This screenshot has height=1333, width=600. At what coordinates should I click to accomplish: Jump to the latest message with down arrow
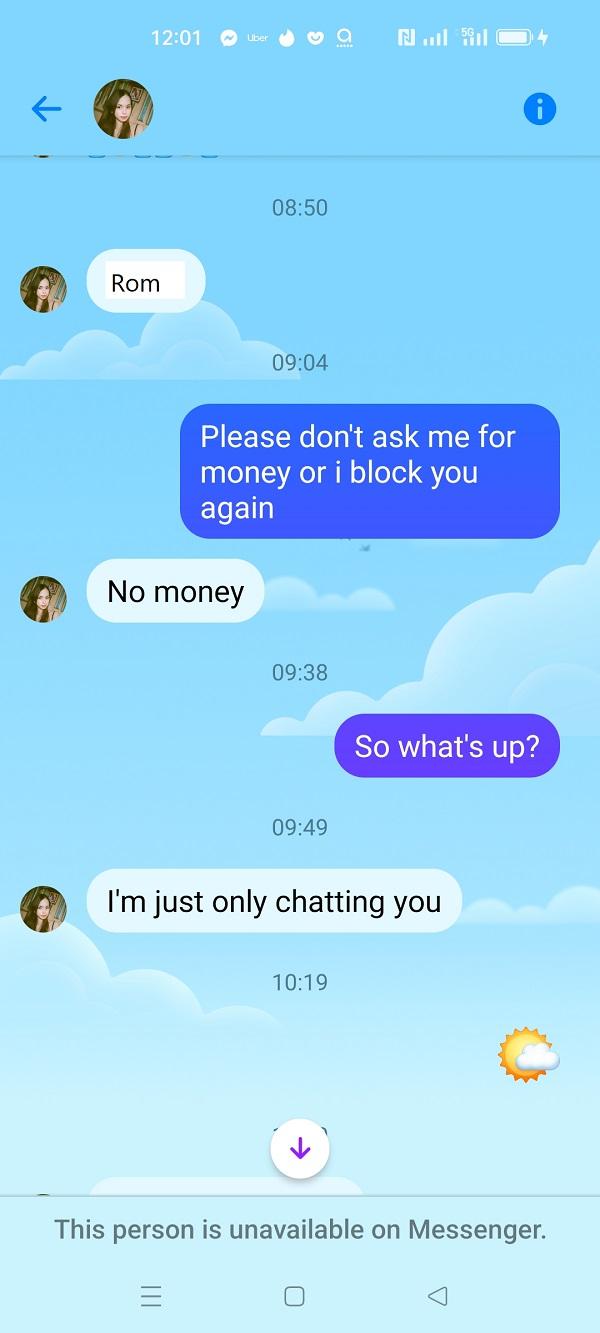pyautogui.click(x=300, y=1149)
